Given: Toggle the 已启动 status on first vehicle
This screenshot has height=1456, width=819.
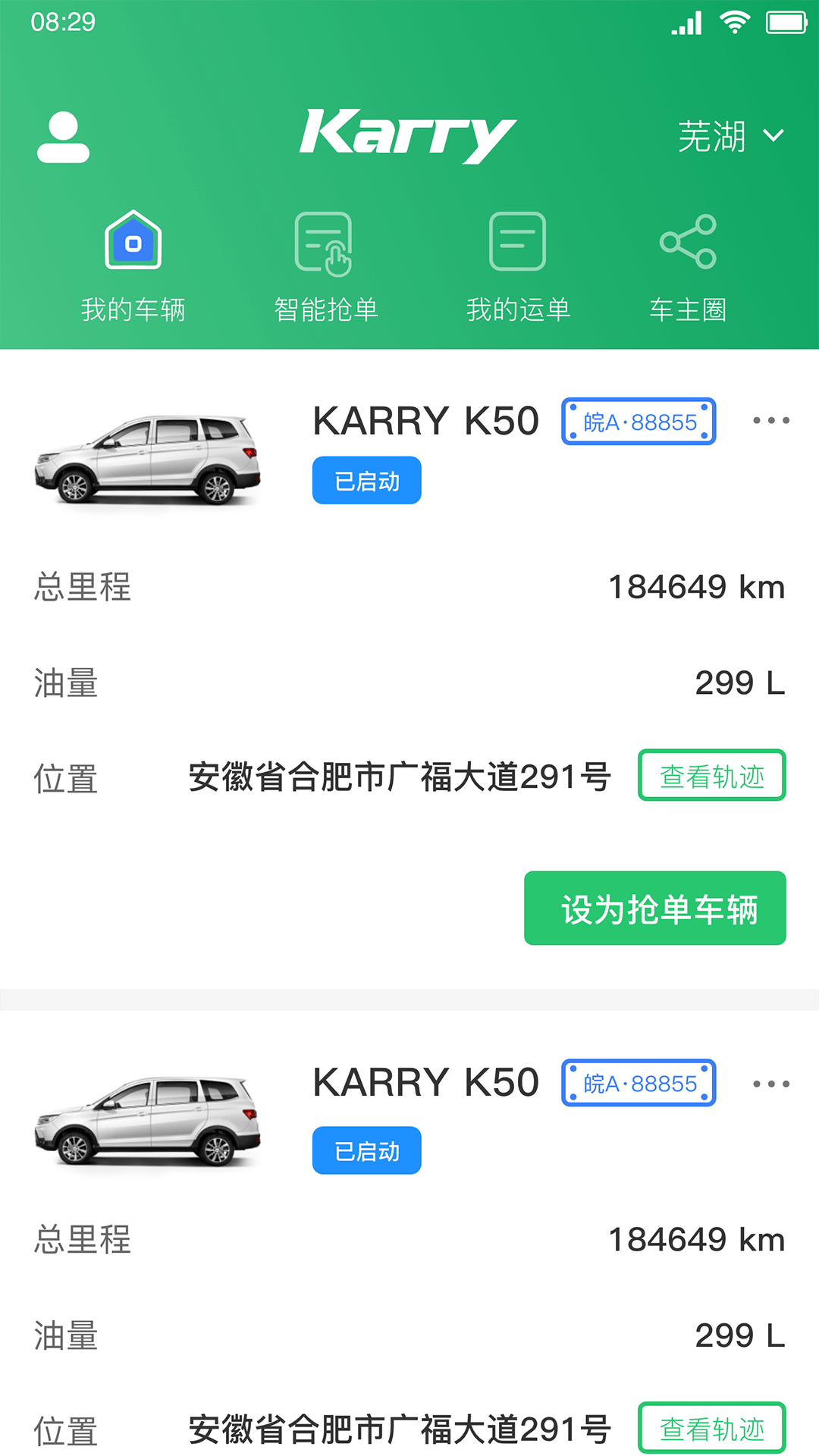Looking at the screenshot, I should [x=366, y=479].
